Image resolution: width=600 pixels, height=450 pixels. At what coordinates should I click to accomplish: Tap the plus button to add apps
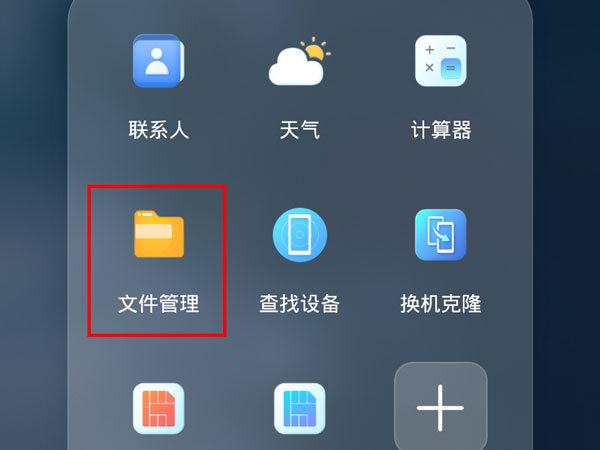(x=440, y=408)
